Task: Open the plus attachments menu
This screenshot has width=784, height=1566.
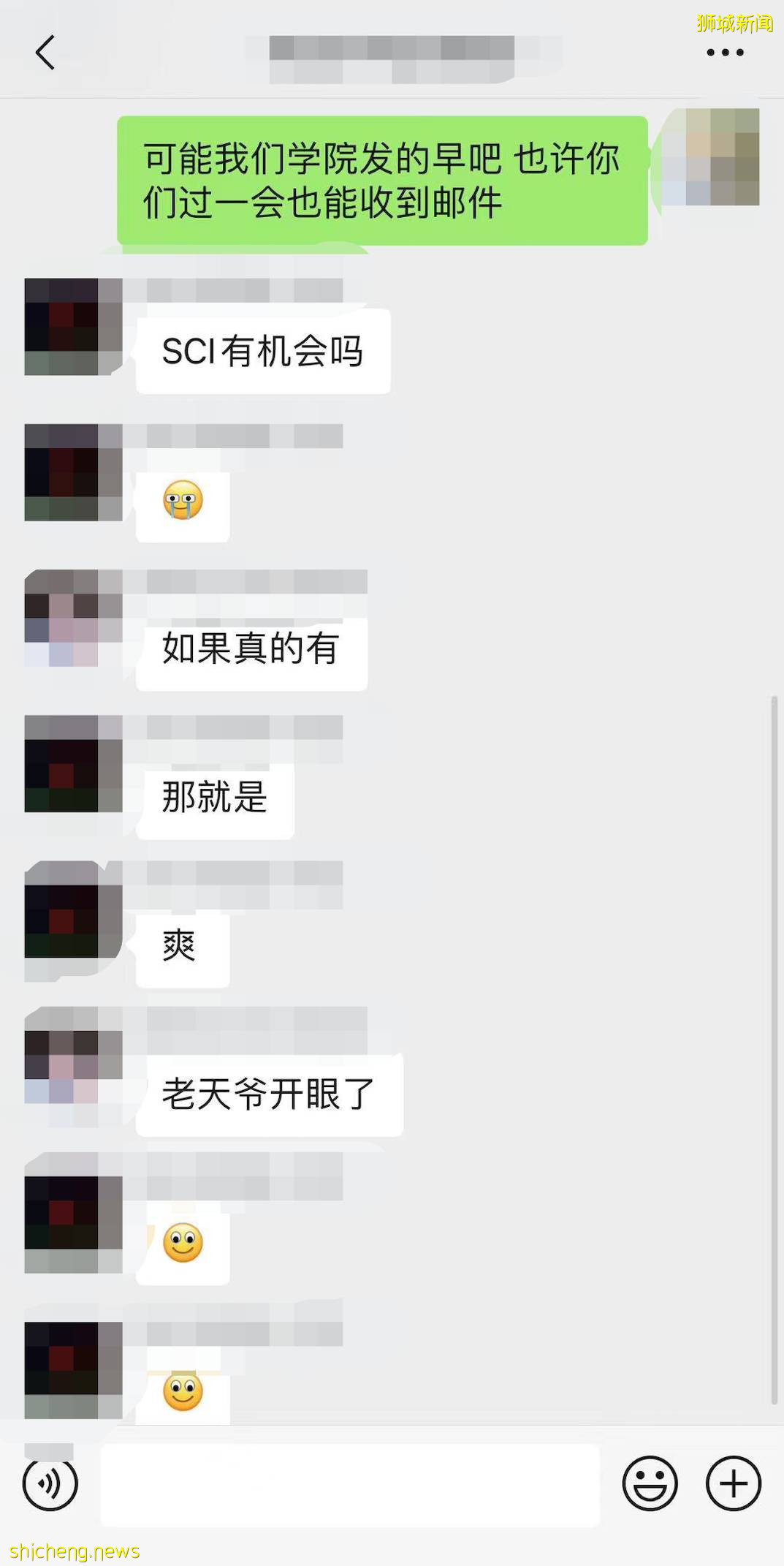Action: click(734, 1483)
